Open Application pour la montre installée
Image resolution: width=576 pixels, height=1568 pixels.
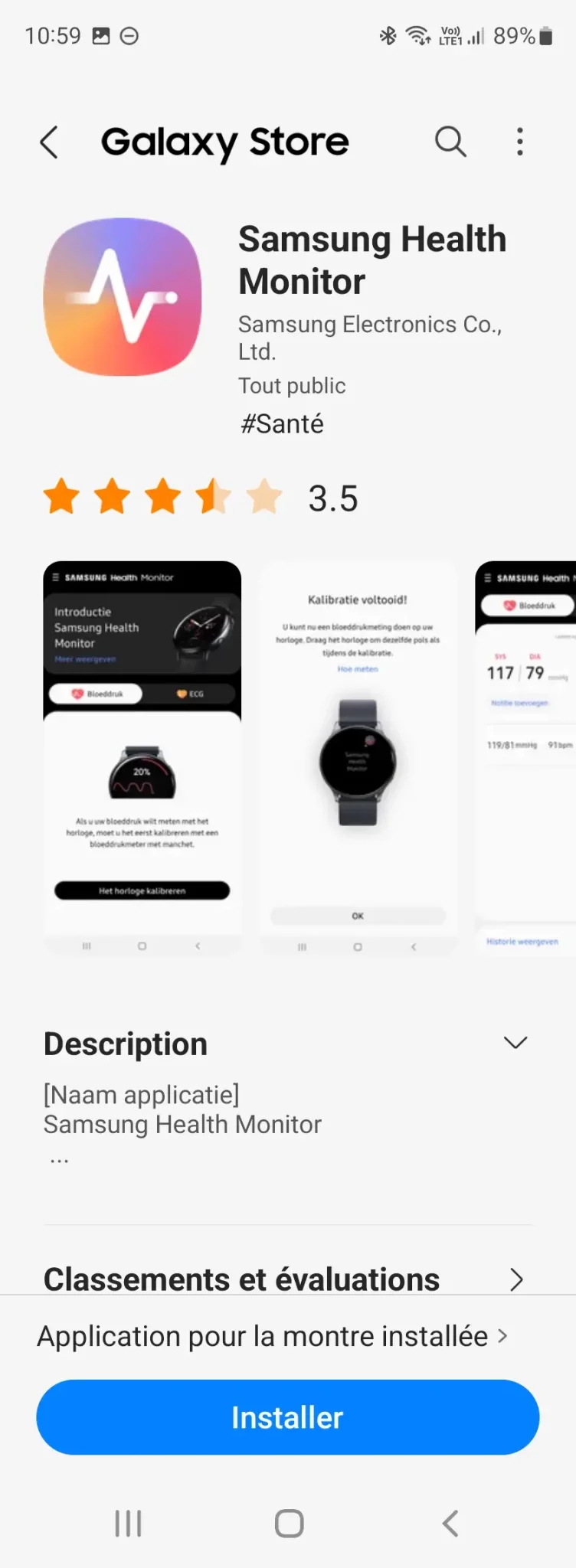273,1337
